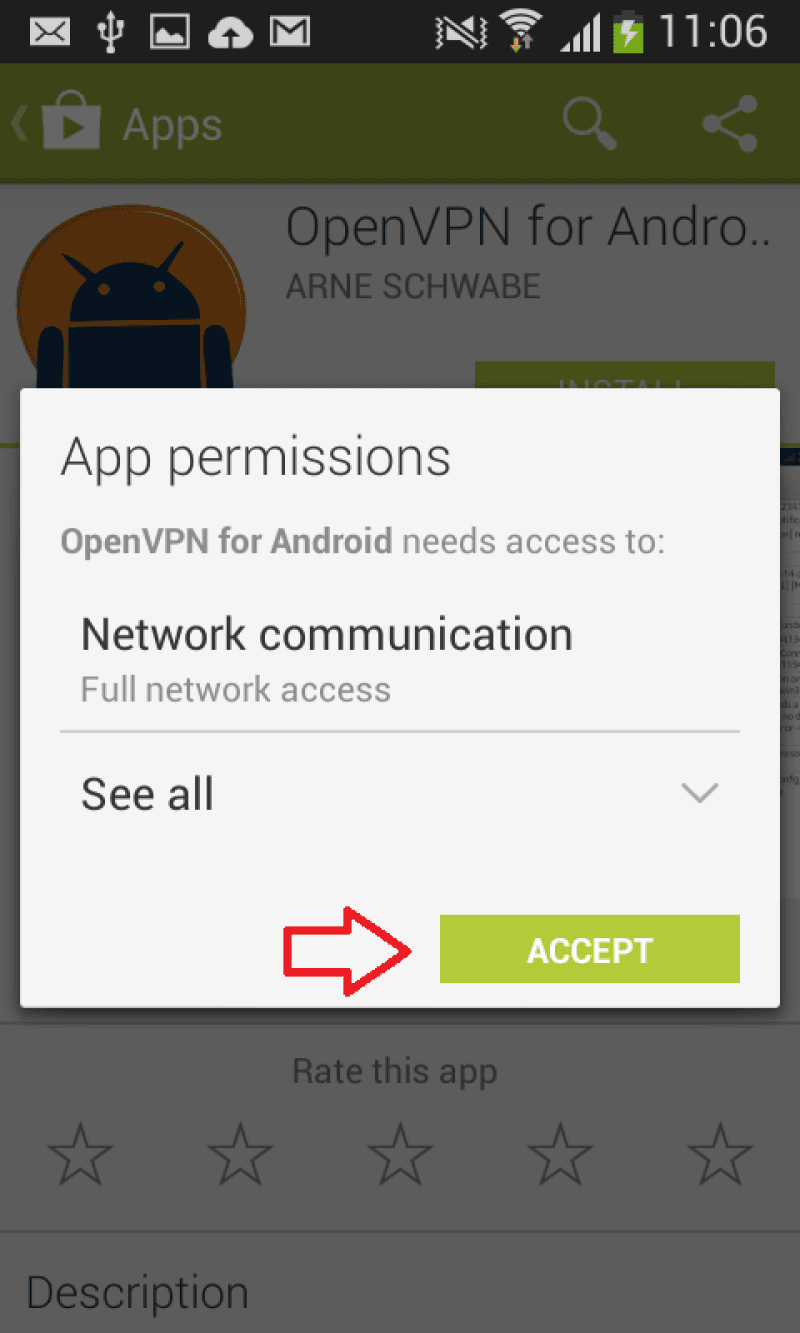The image size is (800, 1333).
Task: Go back to Apps
Action: point(60,125)
